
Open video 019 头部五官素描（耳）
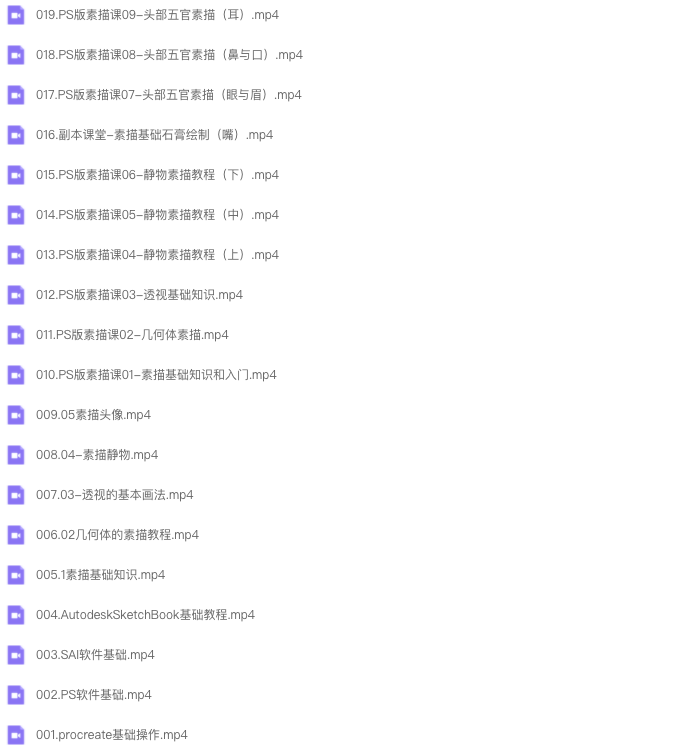[x=157, y=15]
